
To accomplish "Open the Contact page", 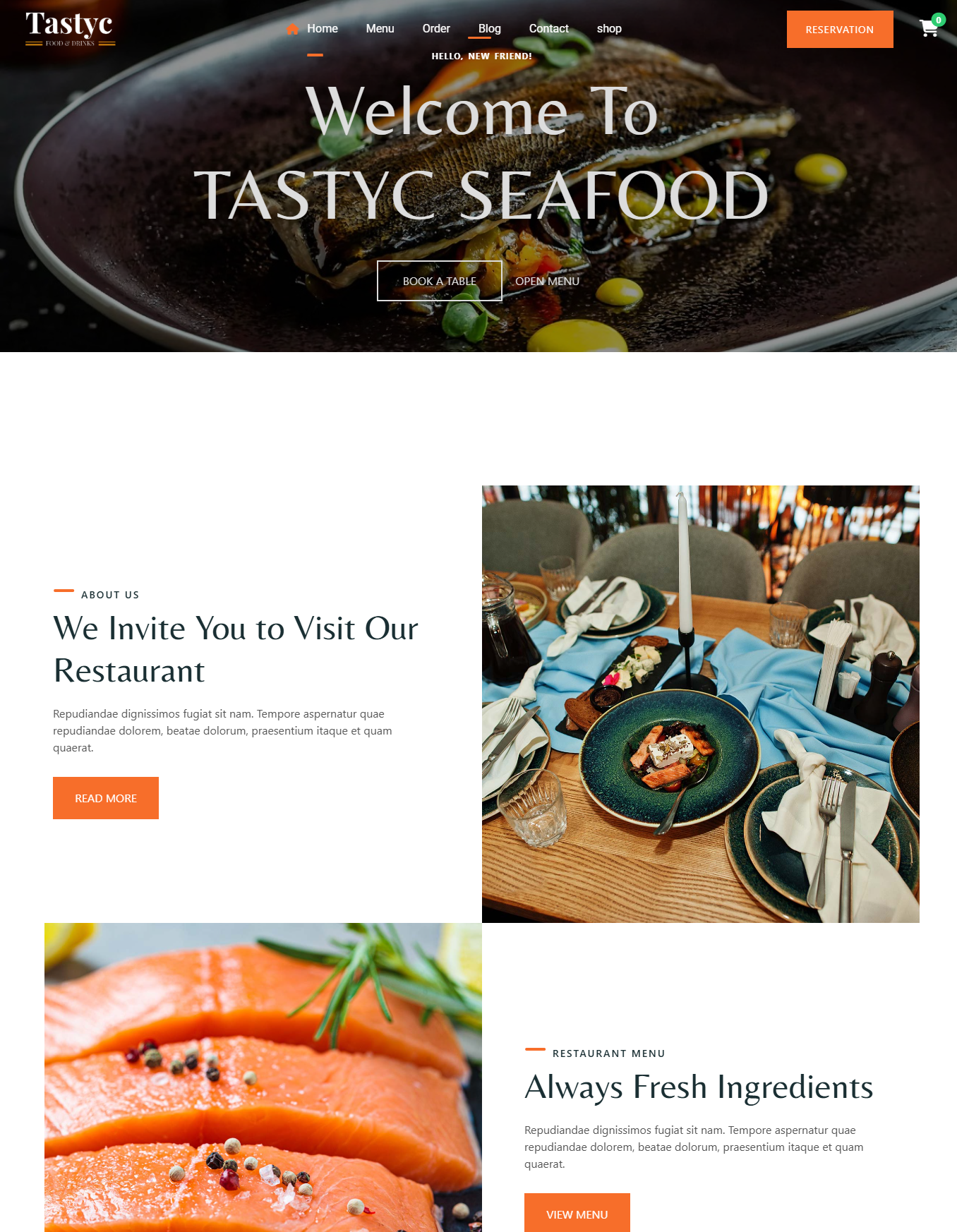I will click(x=548, y=29).
